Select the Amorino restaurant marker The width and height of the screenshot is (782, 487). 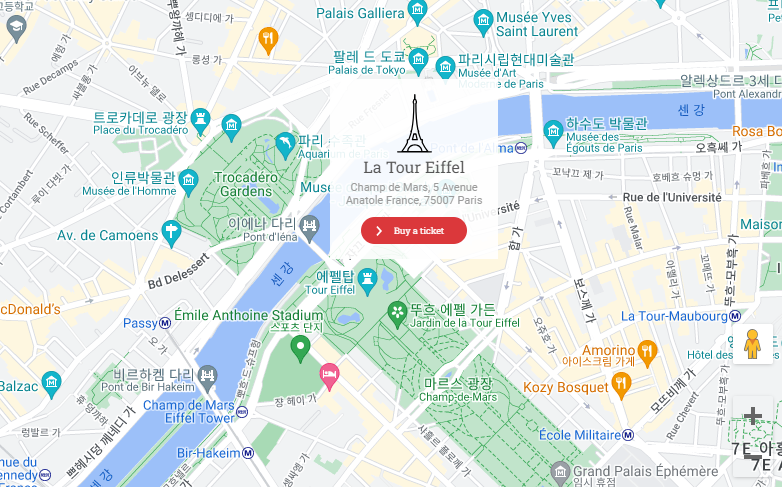coord(646,351)
